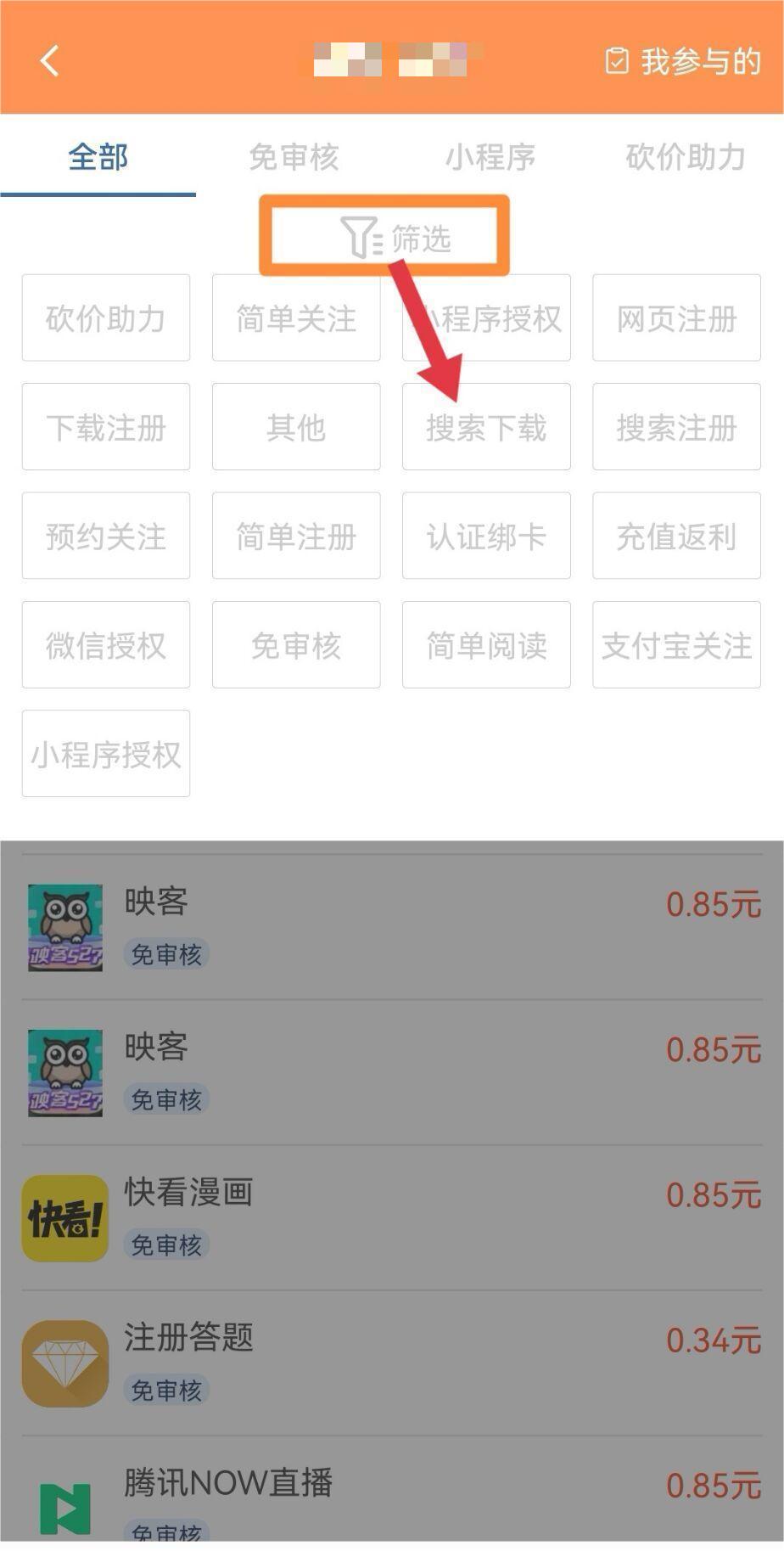Toggle the 免审核 filter tag
The height and width of the screenshot is (1551, 784).
tap(295, 645)
